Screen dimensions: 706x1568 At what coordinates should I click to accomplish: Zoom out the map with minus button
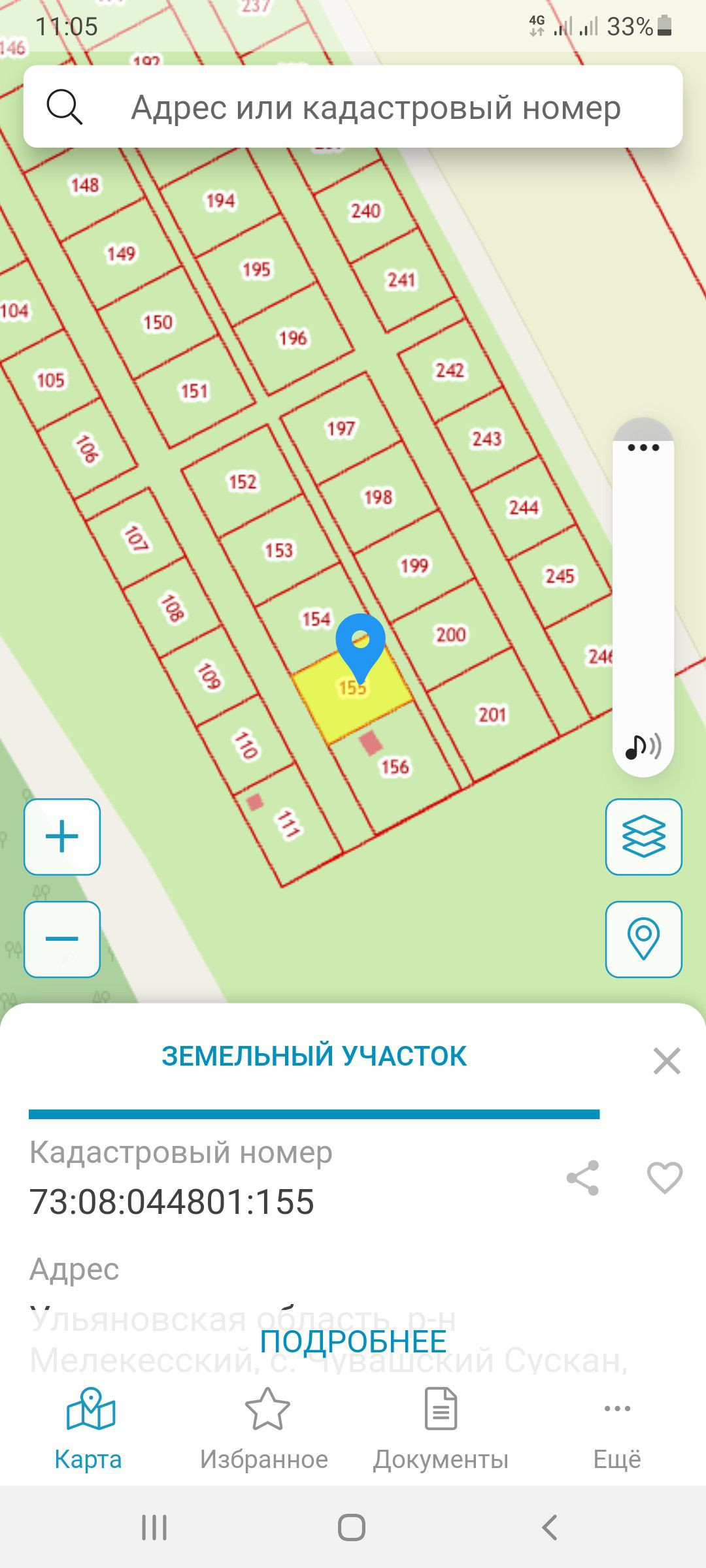(x=62, y=939)
